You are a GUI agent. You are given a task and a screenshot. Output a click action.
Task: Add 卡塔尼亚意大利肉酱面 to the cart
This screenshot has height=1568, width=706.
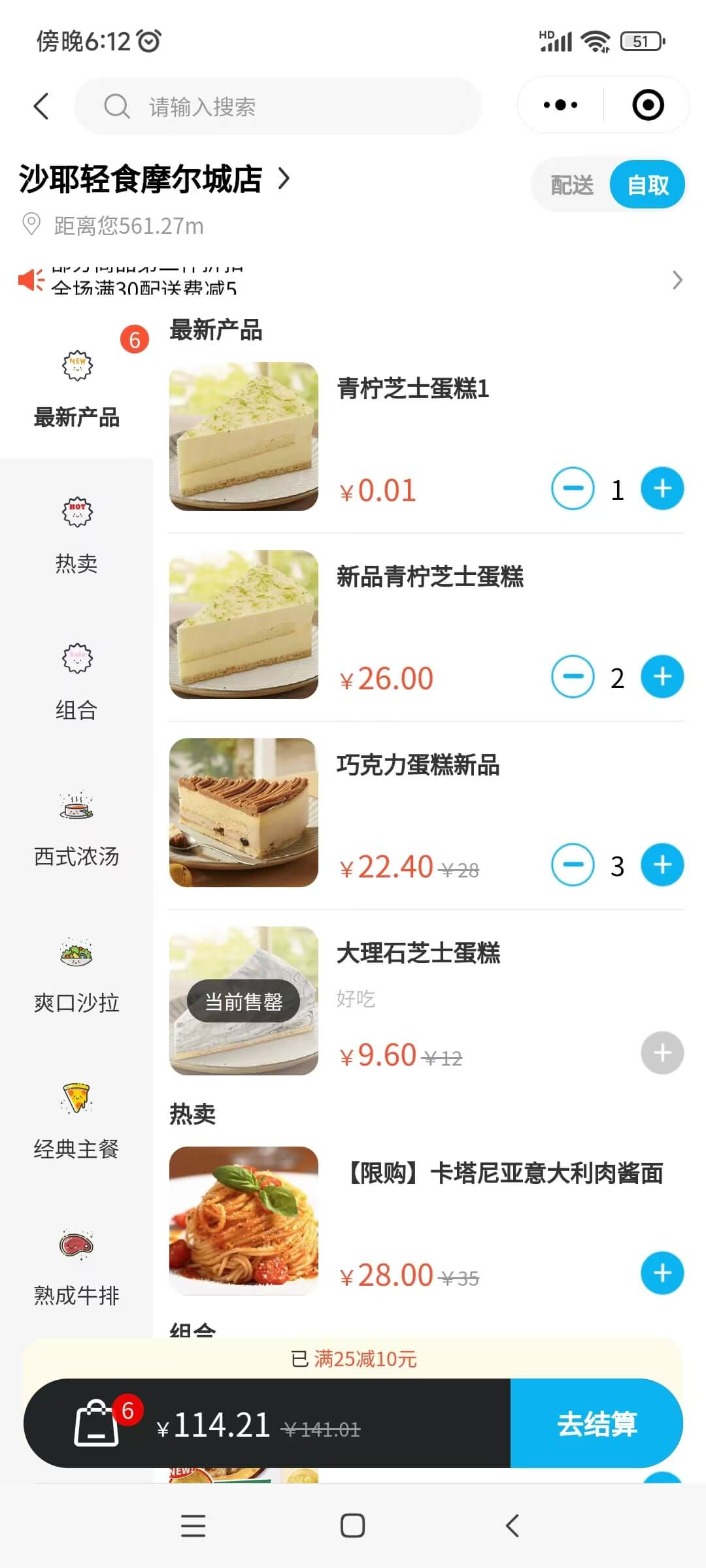[662, 1273]
